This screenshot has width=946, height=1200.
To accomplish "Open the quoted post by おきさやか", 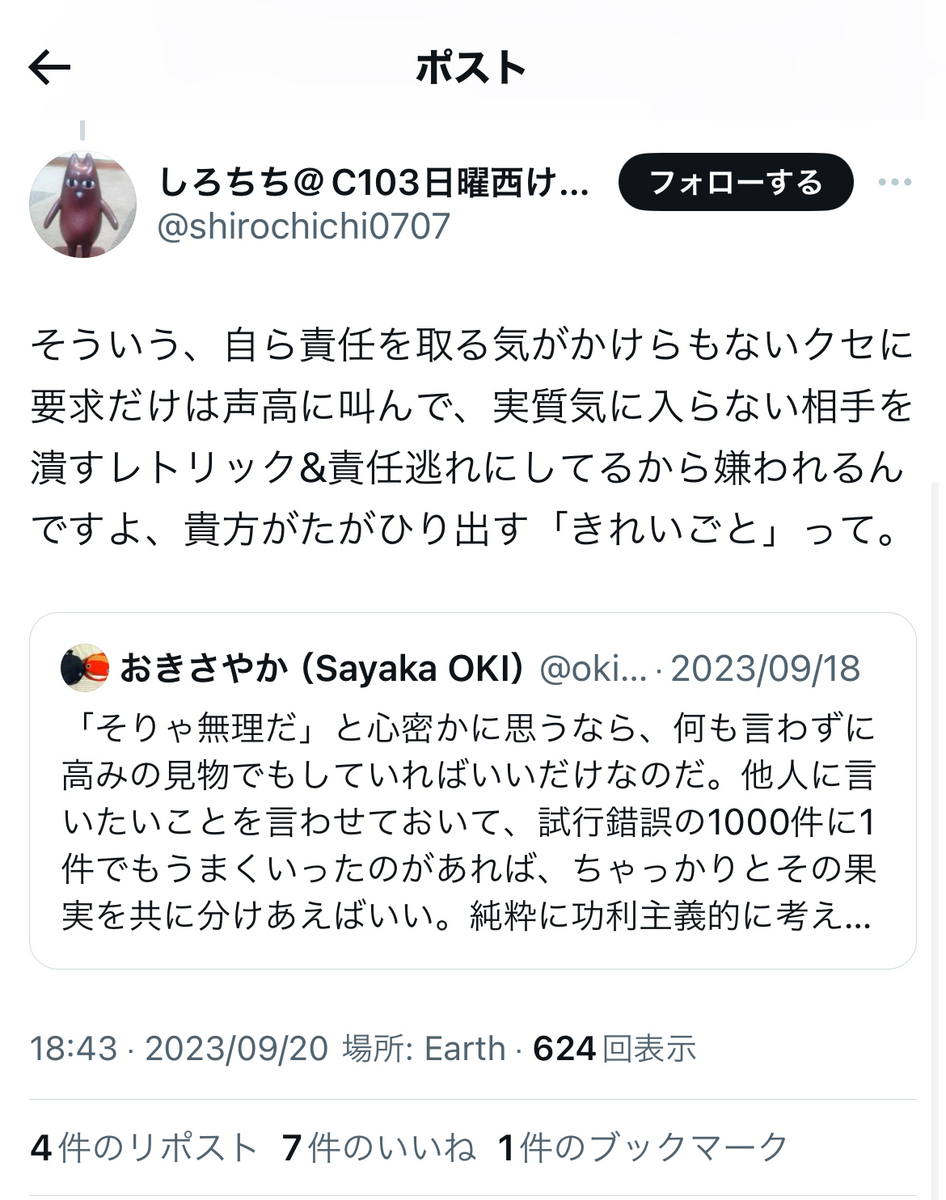I will 473,790.
